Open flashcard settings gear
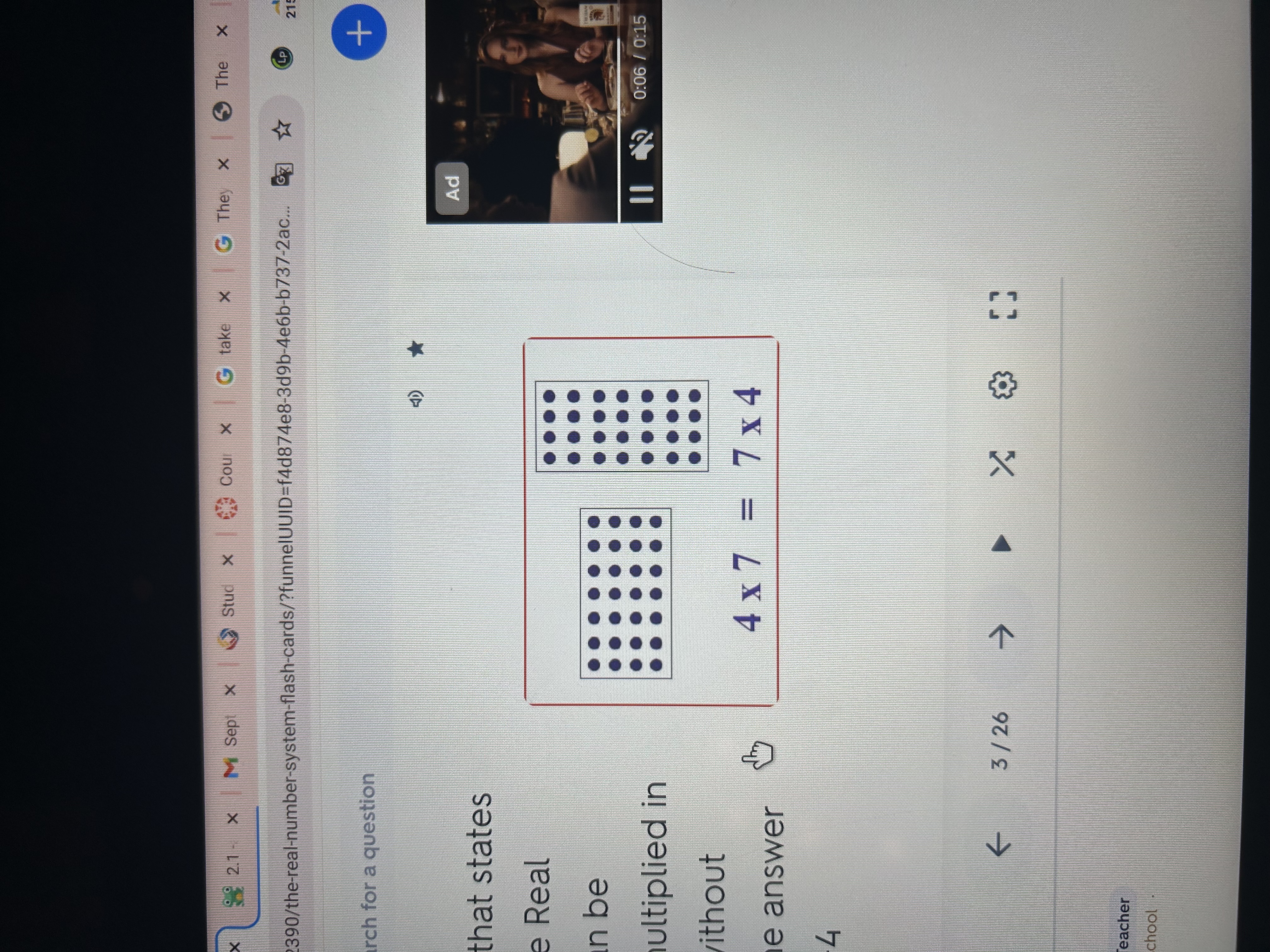This screenshot has width=1270, height=952. [x=1003, y=384]
